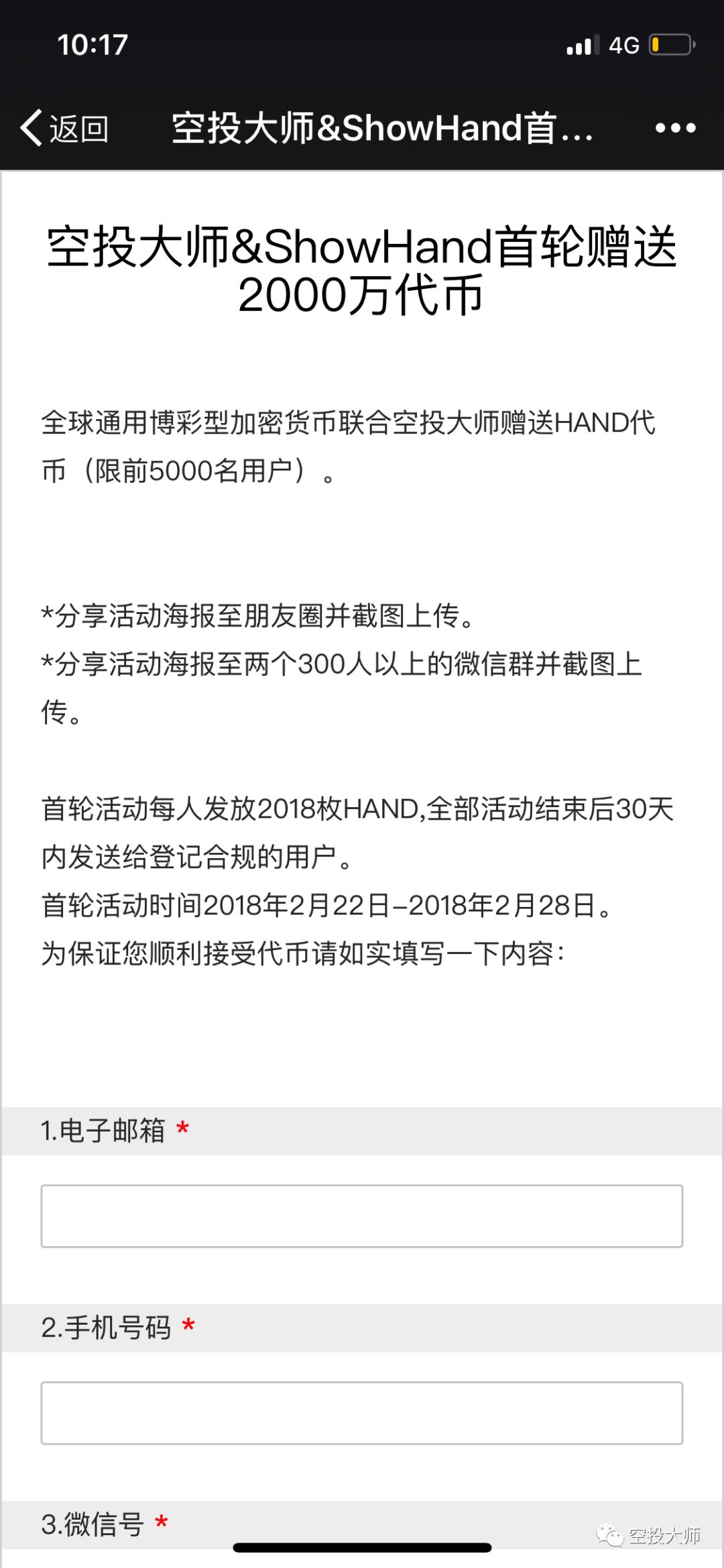Tap the clock showing 10:17
Viewport: 724px width, 1568px height.
click(94, 44)
